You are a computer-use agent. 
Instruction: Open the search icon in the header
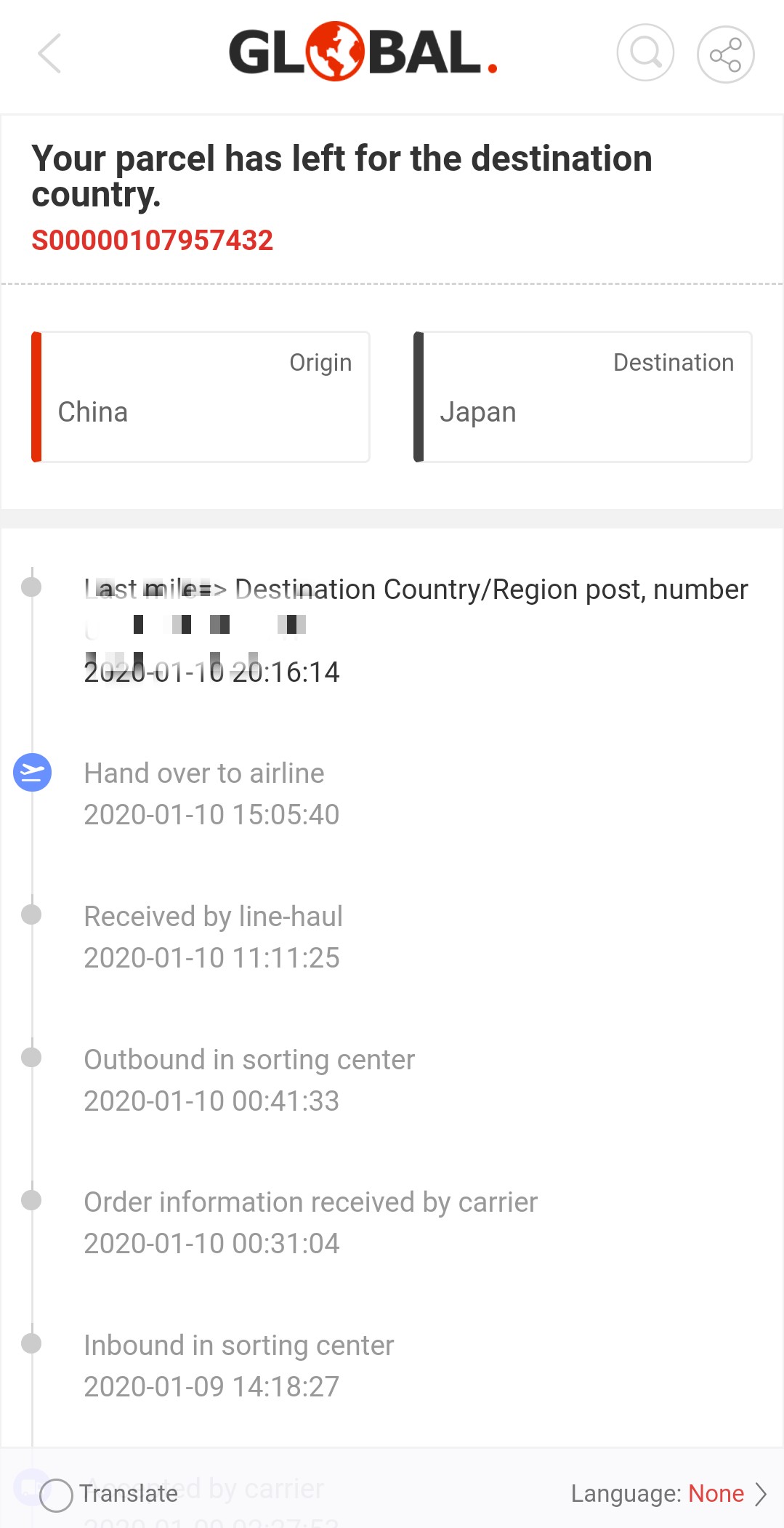click(645, 53)
